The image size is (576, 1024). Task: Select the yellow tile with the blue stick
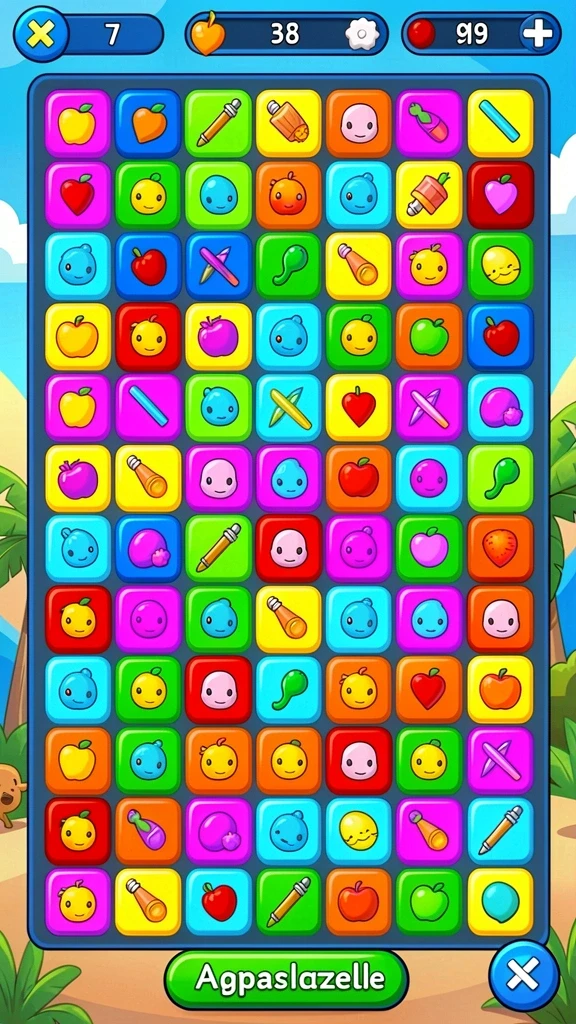(x=500, y=124)
